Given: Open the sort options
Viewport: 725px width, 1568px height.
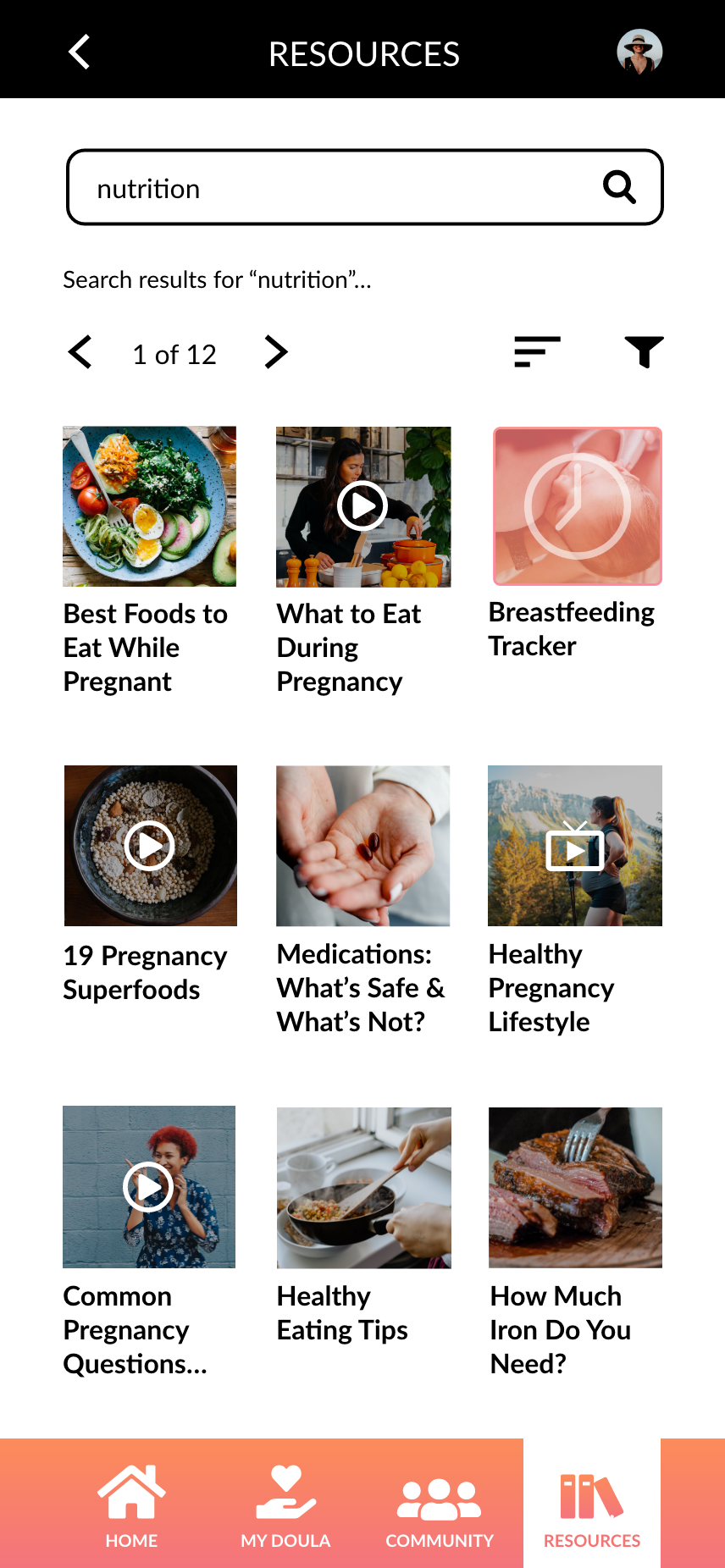Looking at the screenshot, I should click(x=537, y=352).
